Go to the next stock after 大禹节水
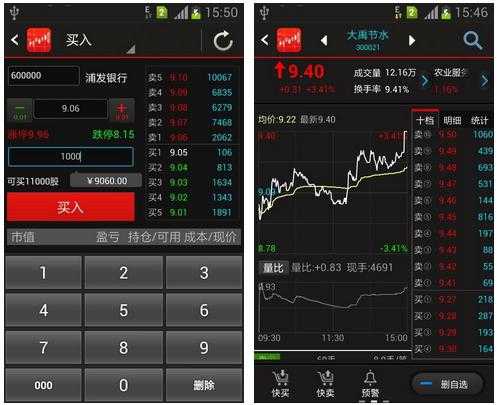The image size is (497, 405). tap(412, 41)
